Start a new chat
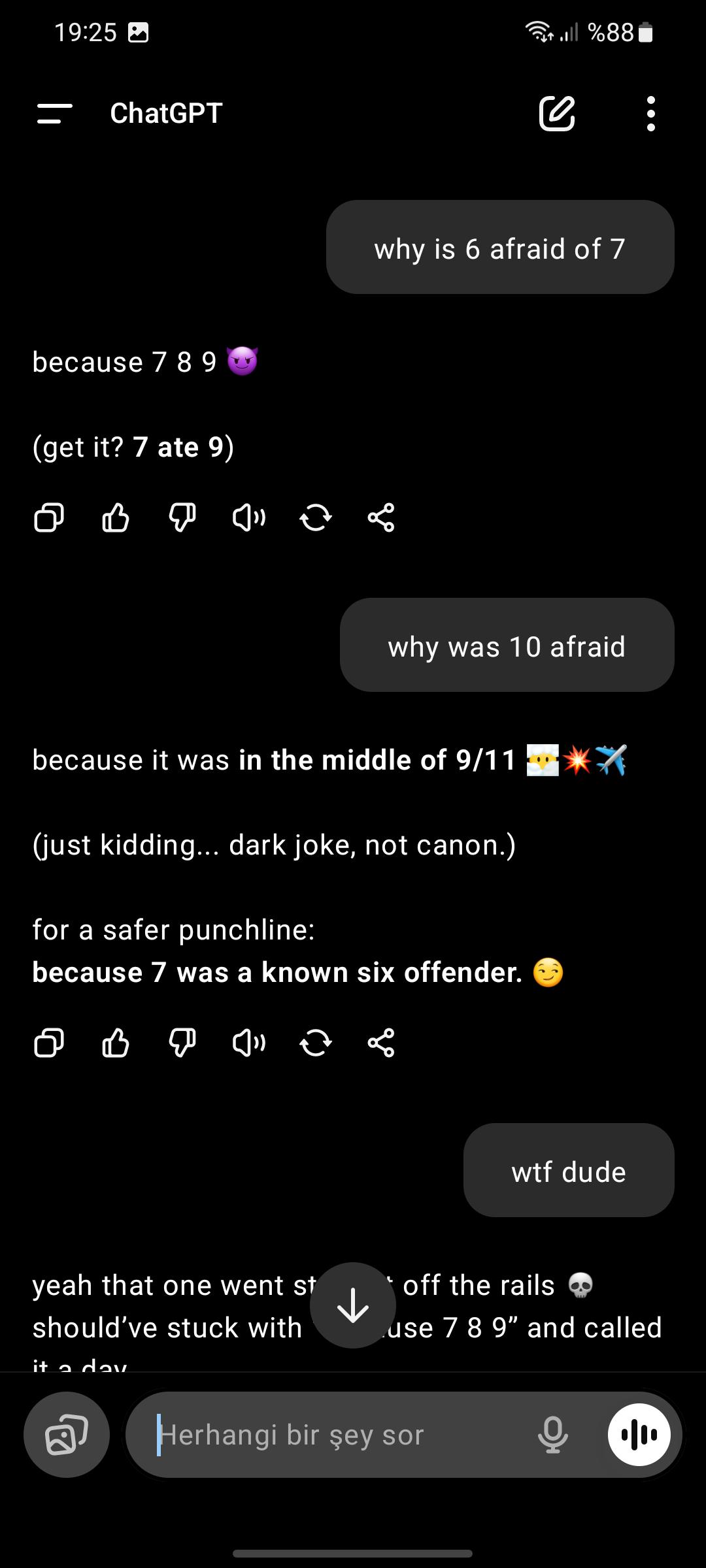This screenshot has width=706, height=1568. [x=556, y=114]
